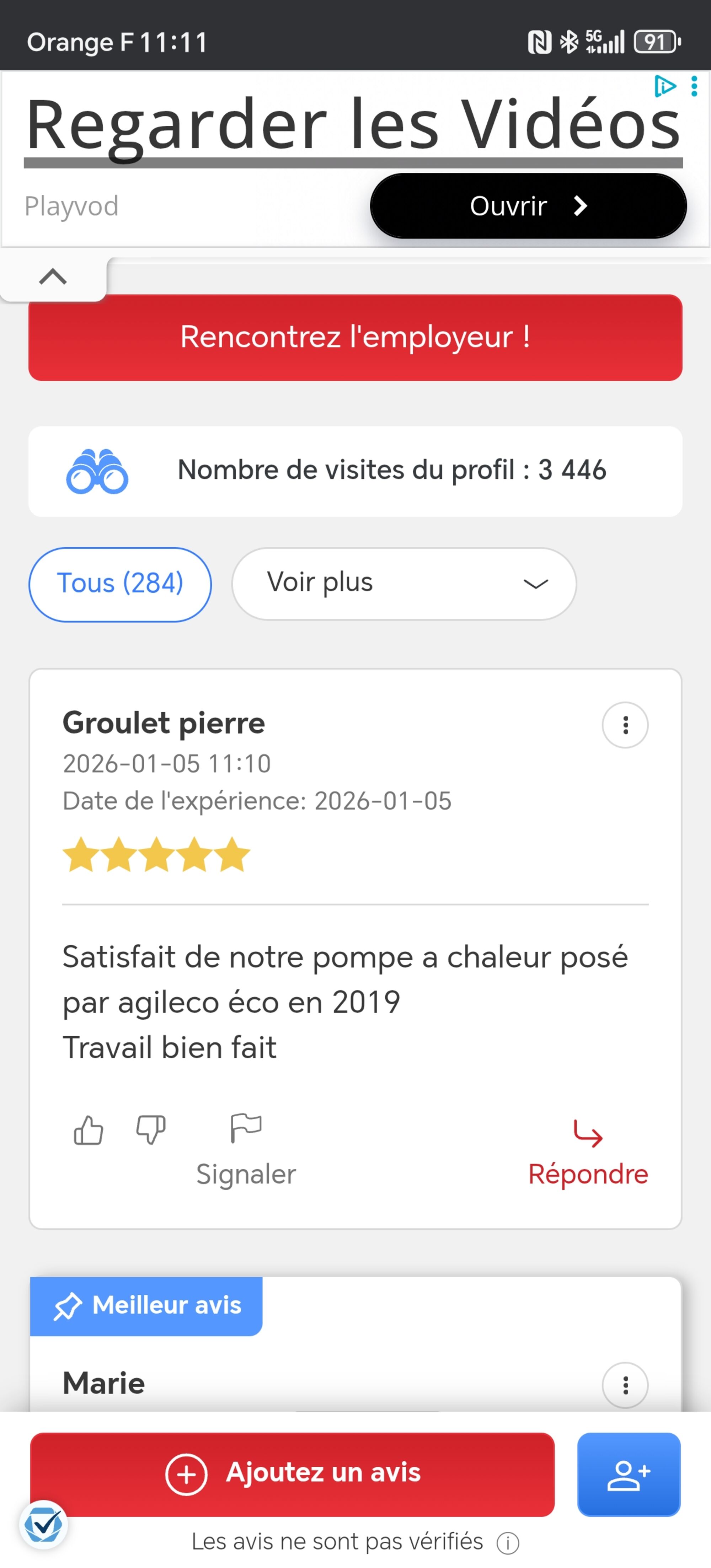
Task: Open the ad options menu
Action: point(694,86)
